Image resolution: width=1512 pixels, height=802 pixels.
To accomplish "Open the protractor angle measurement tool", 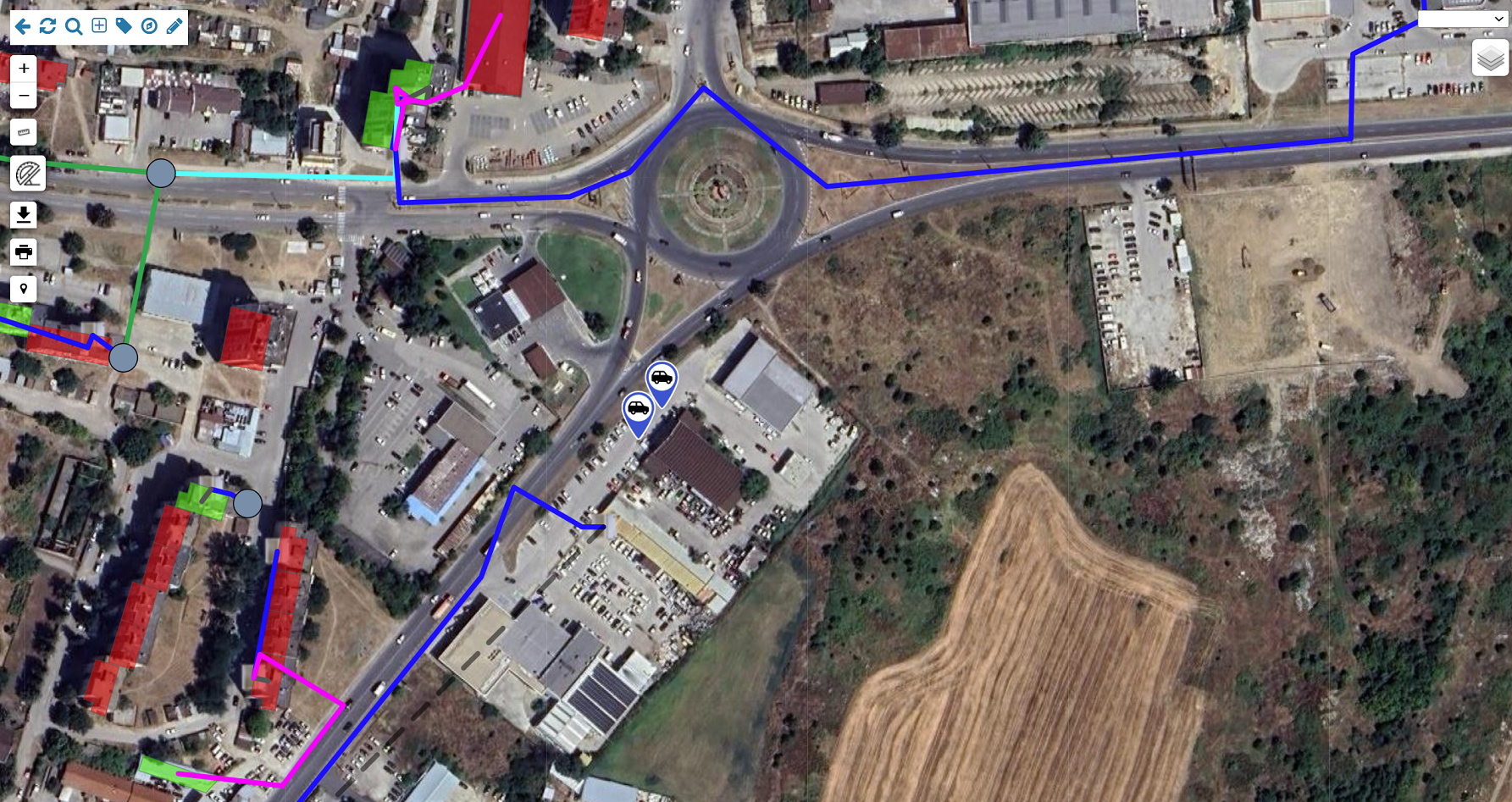I will (x=28, y=174).
